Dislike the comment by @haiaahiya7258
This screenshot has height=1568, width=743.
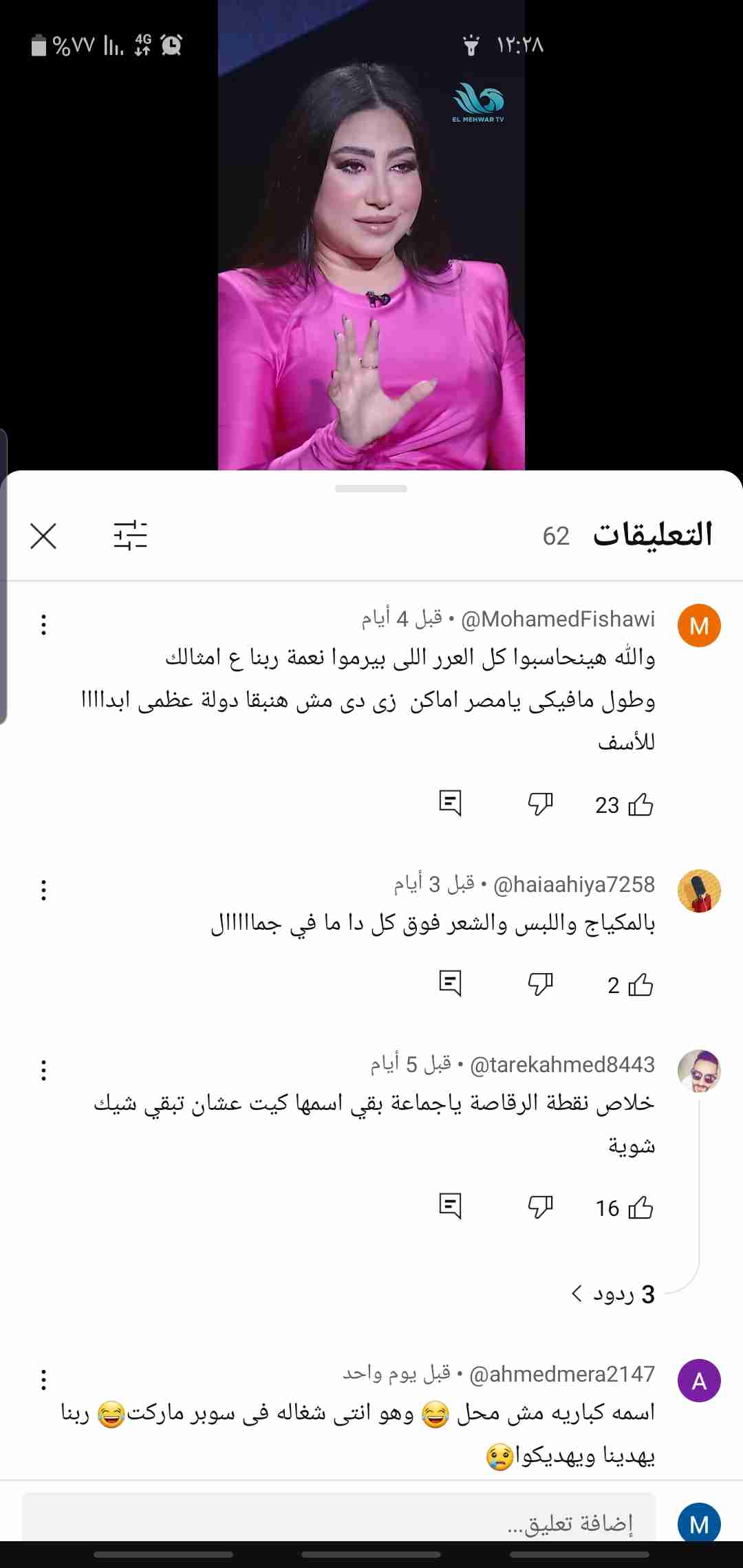[540, 984]
